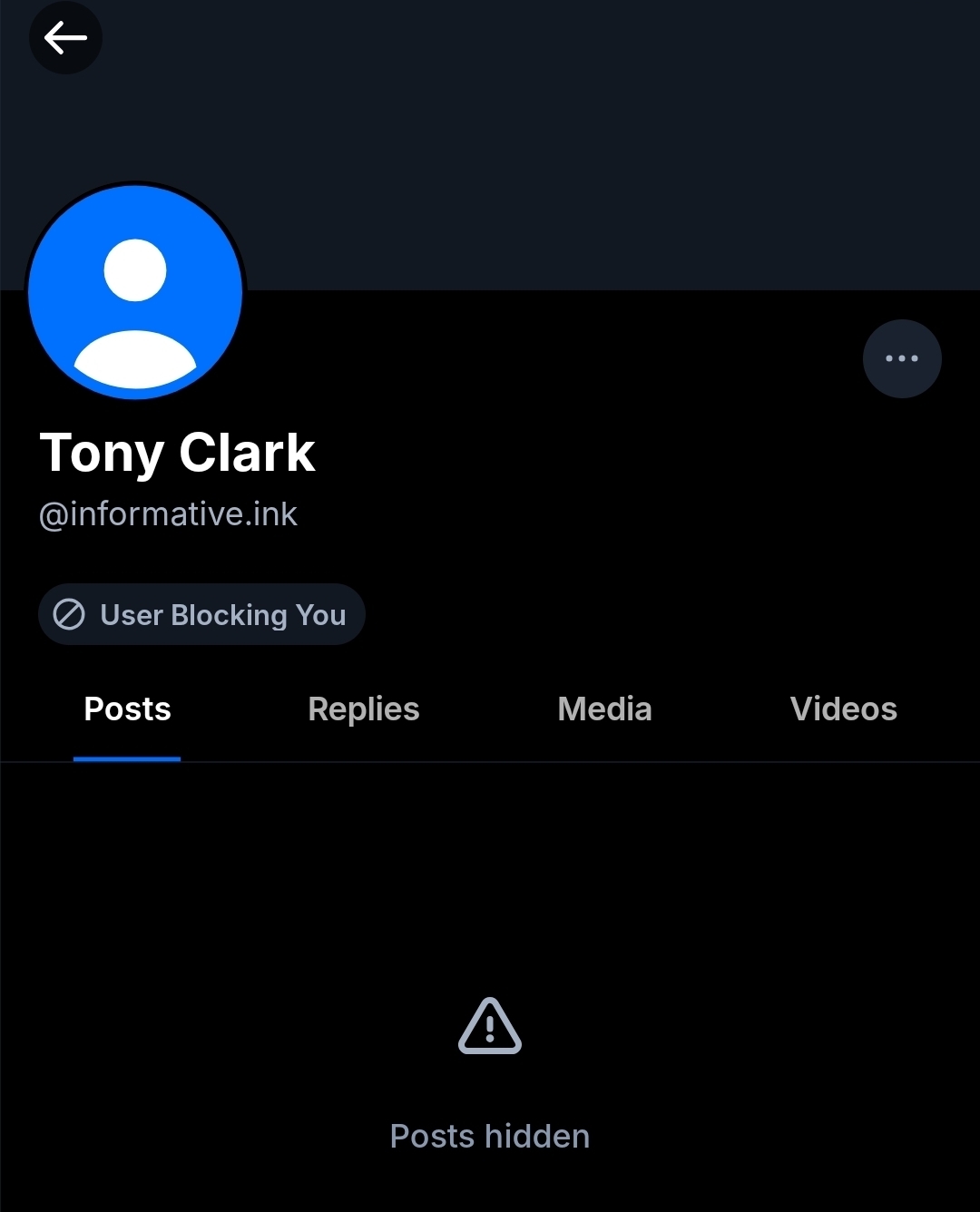Tap the User Blocking You badge
Image resolution: width=980 pixels, height=1212 pixels.
[x=201, y=615]
